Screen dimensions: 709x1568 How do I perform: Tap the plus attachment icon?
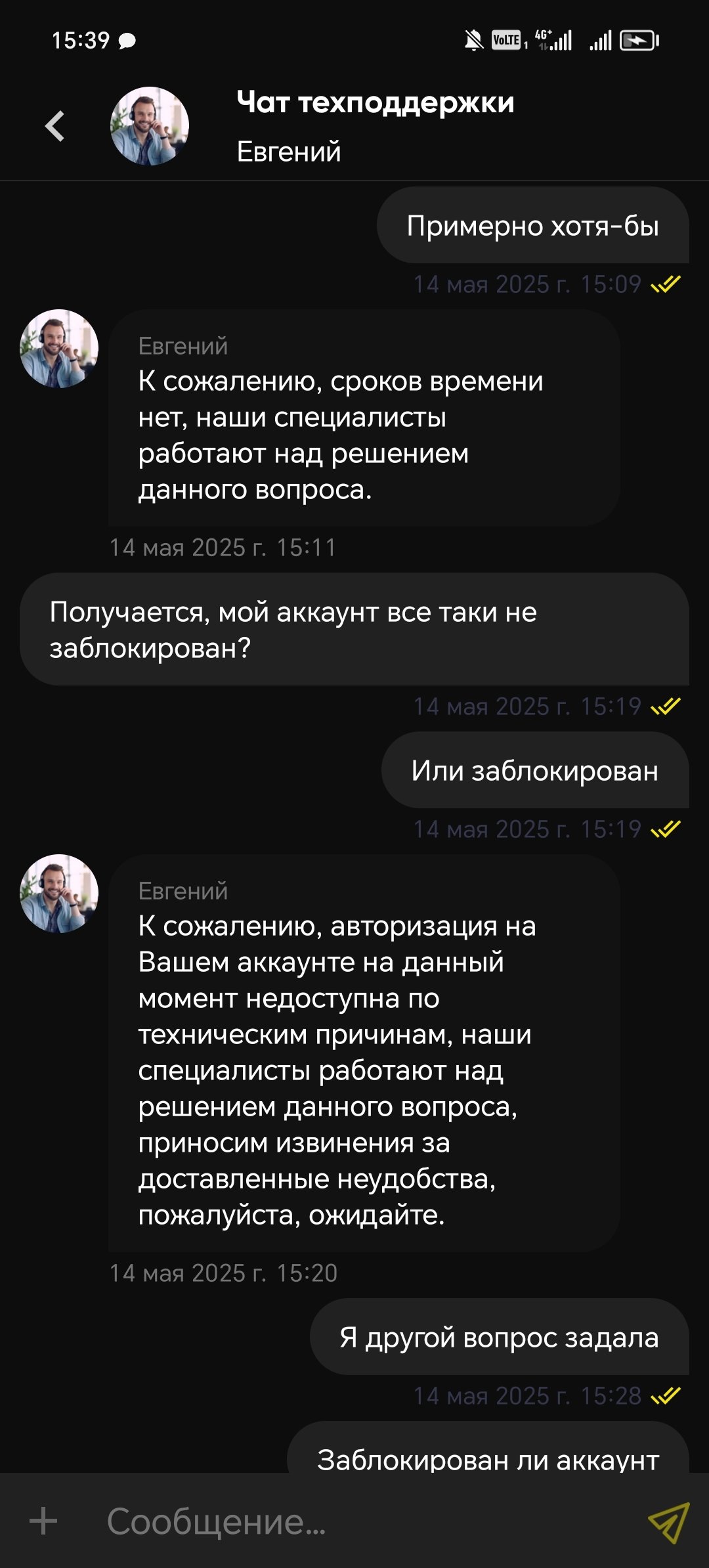point(43,1521)
